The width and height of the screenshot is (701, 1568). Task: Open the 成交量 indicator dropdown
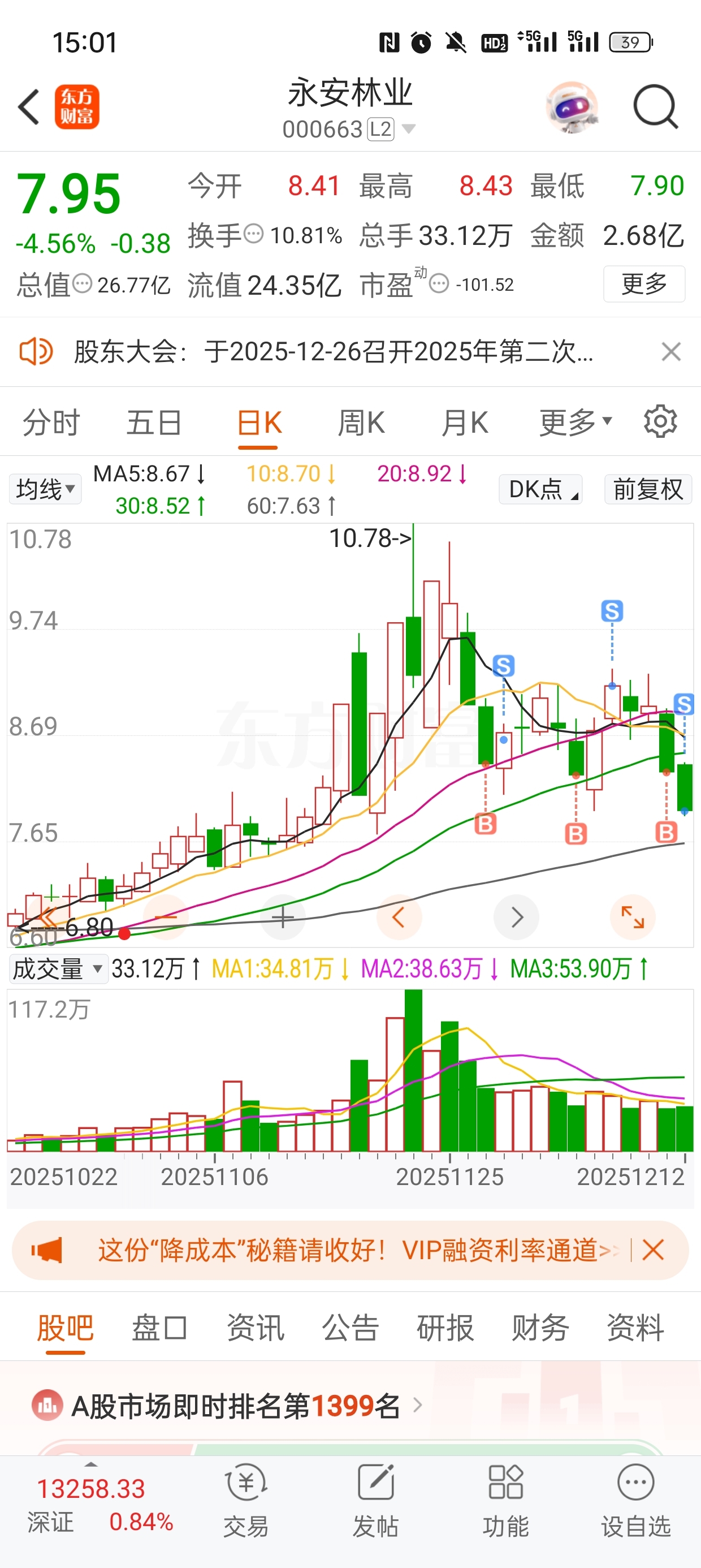click(x=58, y=968)
